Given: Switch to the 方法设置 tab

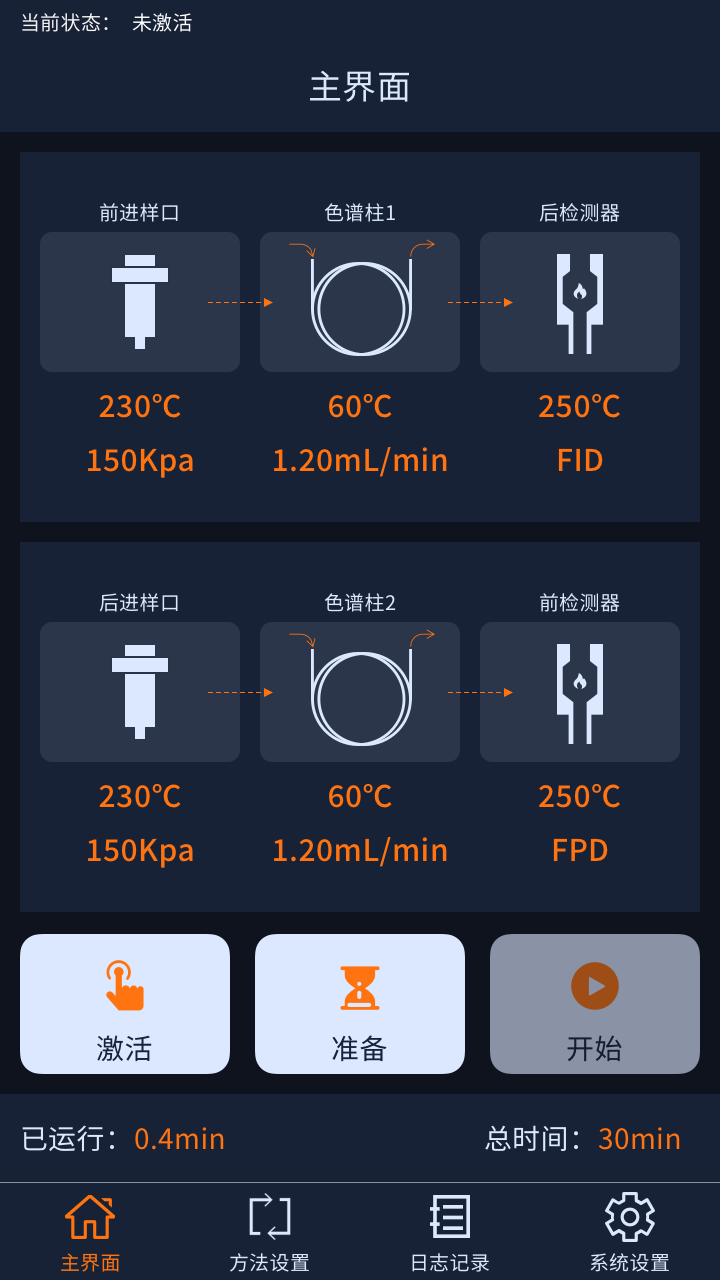Looking at the screenshot, I should [x=270, y=1232].
